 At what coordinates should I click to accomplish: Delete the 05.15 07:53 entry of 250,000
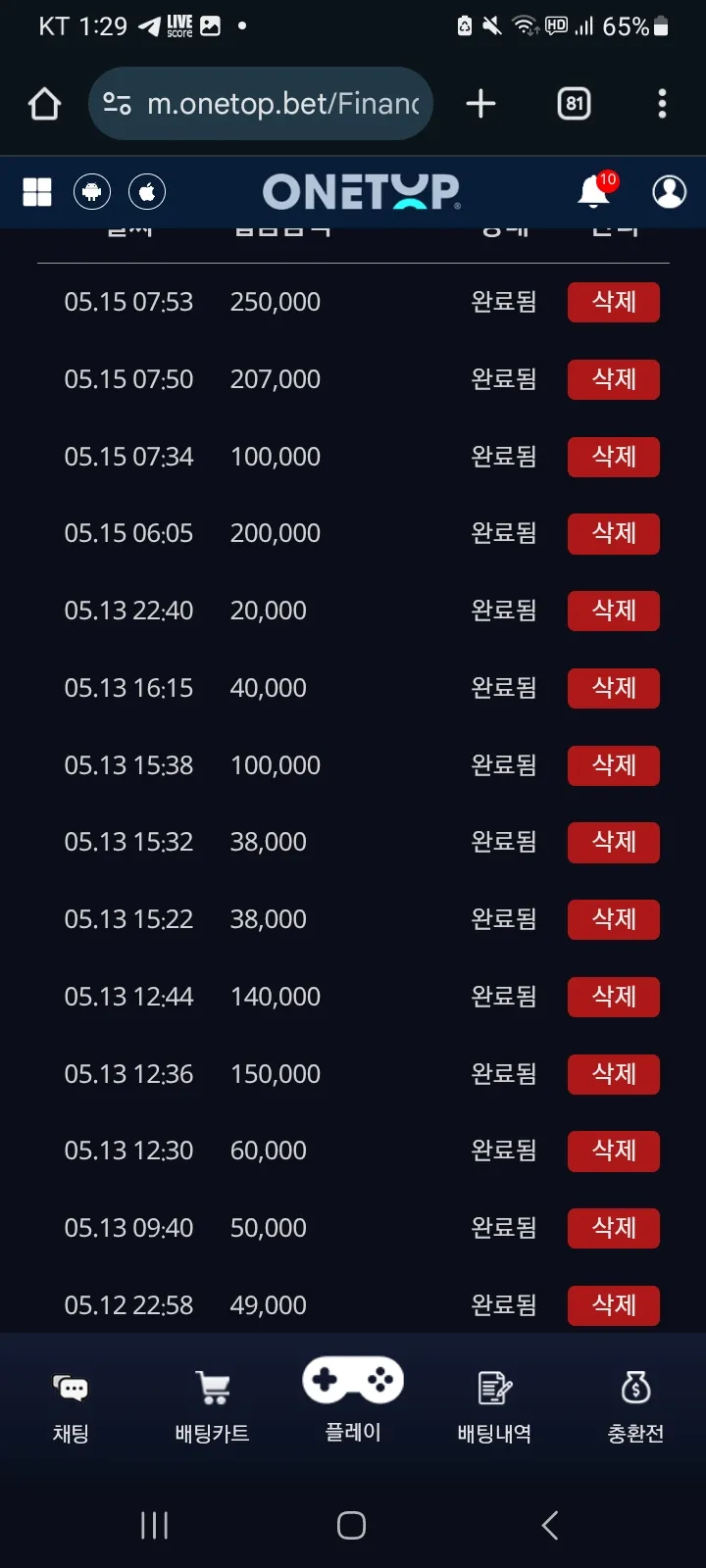(x=614, y=302)
